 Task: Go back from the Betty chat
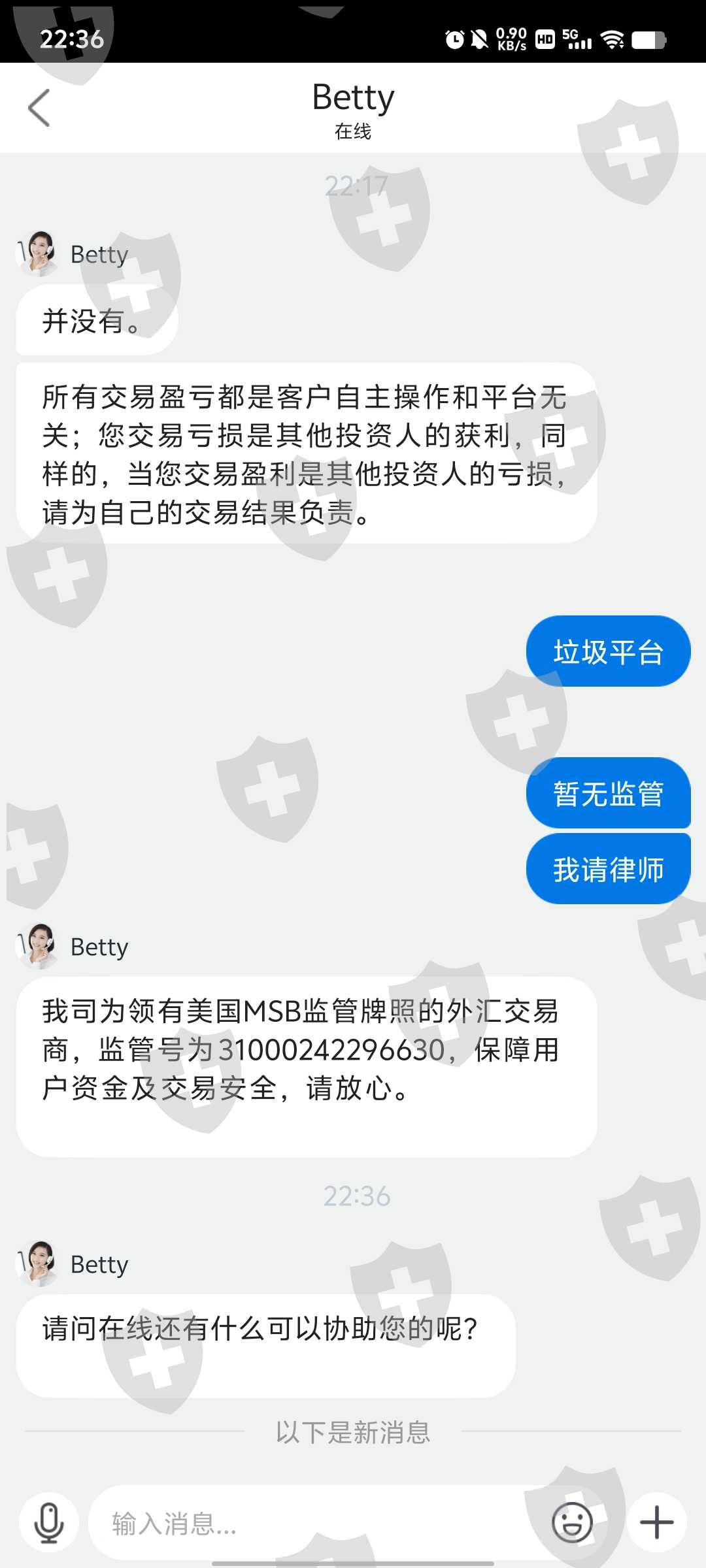click(39, 108)
